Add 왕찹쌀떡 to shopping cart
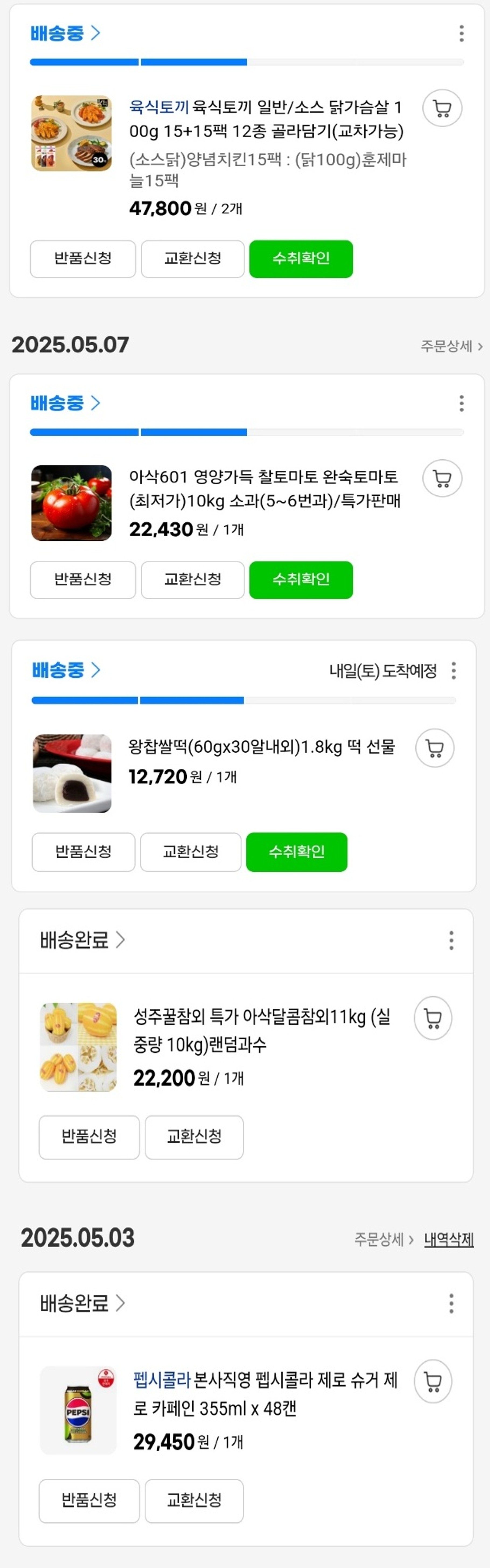Screen dimensions: 490x1568 [x=435, y=748]
